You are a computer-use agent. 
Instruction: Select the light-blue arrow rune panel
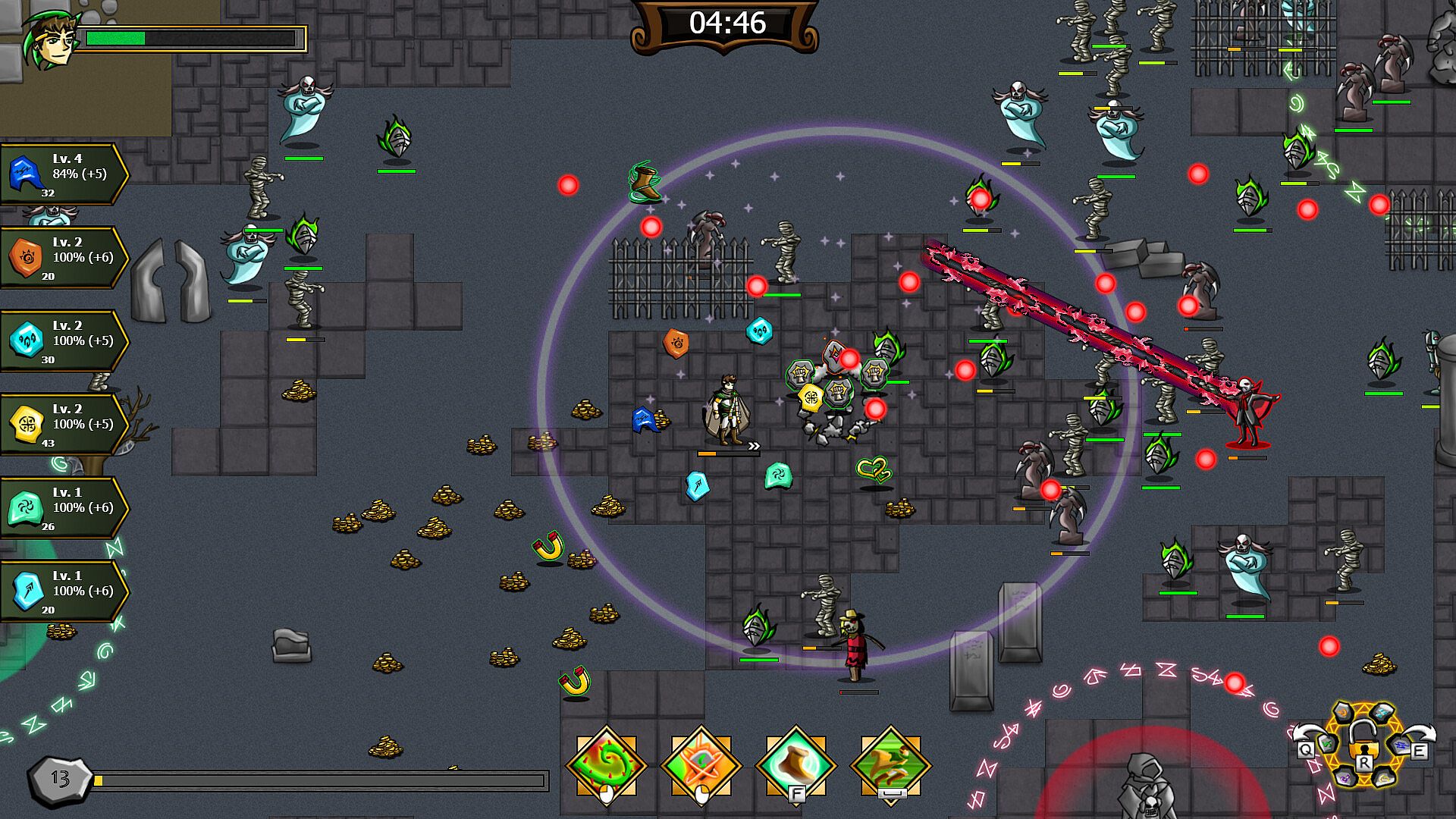point(62,591)
